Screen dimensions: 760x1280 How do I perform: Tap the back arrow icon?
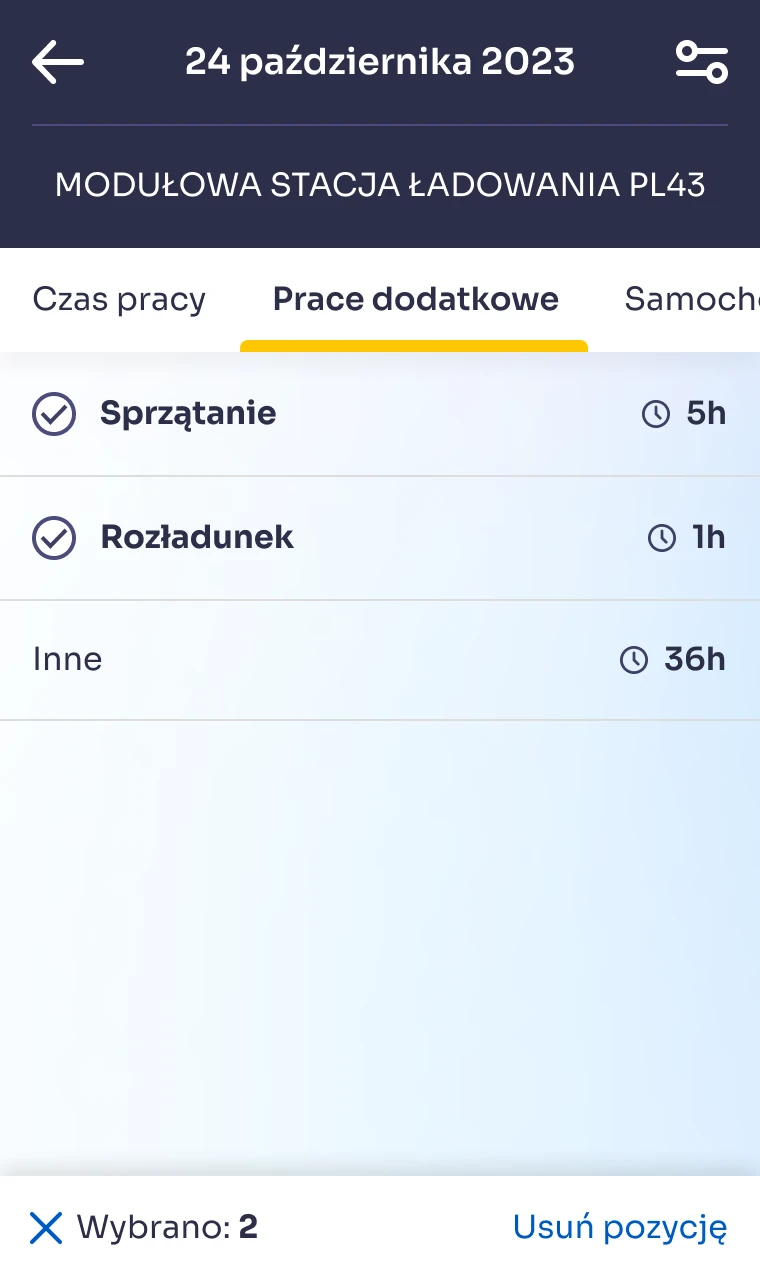[57, 62]
